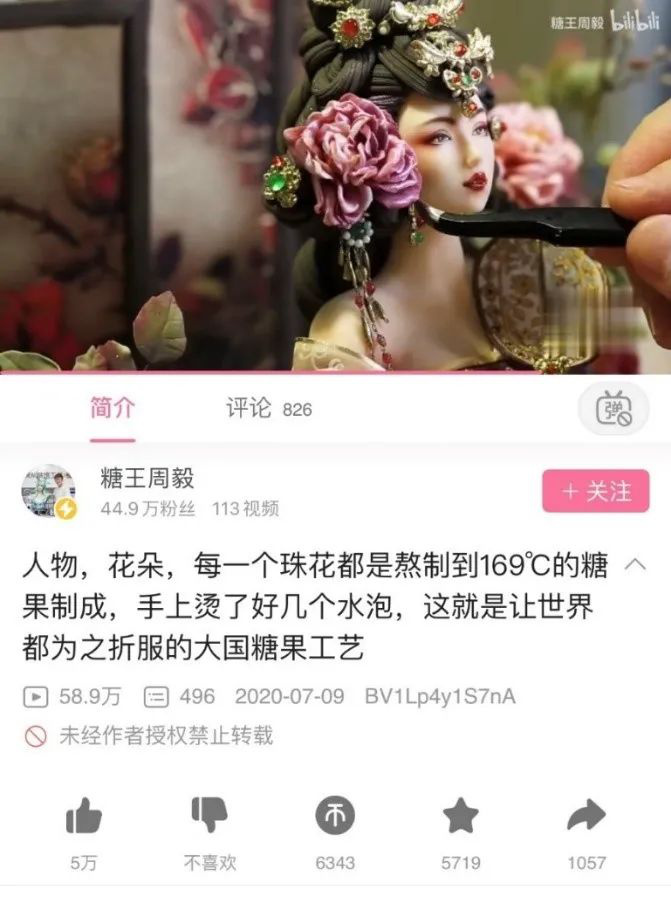This screenshot has width=671, height=897.
Task: Like this video with thumbs up
Action: coord(84,817)
